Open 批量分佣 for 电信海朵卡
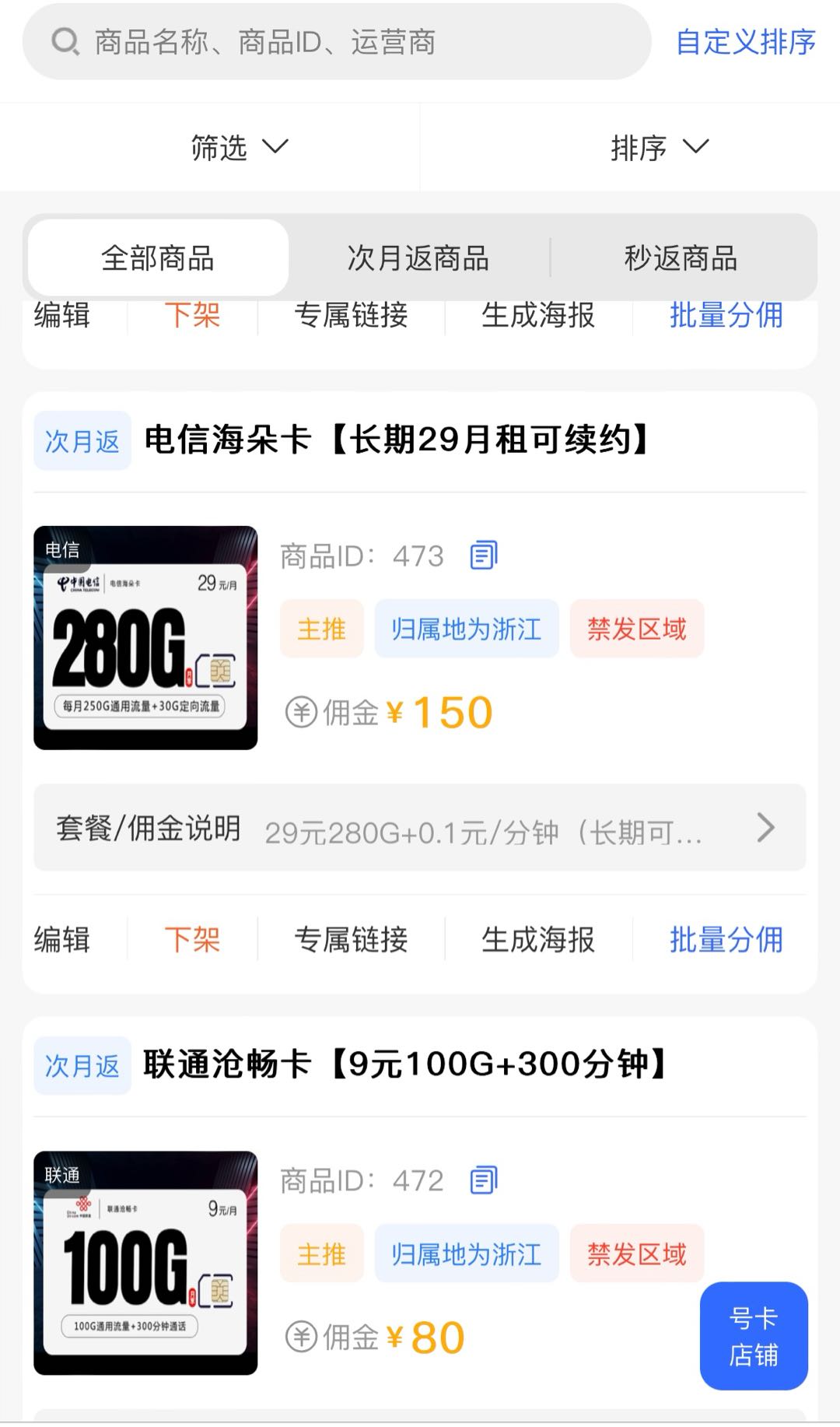Image resolution: width=840 pixels, height=1427 pixels. (726, 940)
